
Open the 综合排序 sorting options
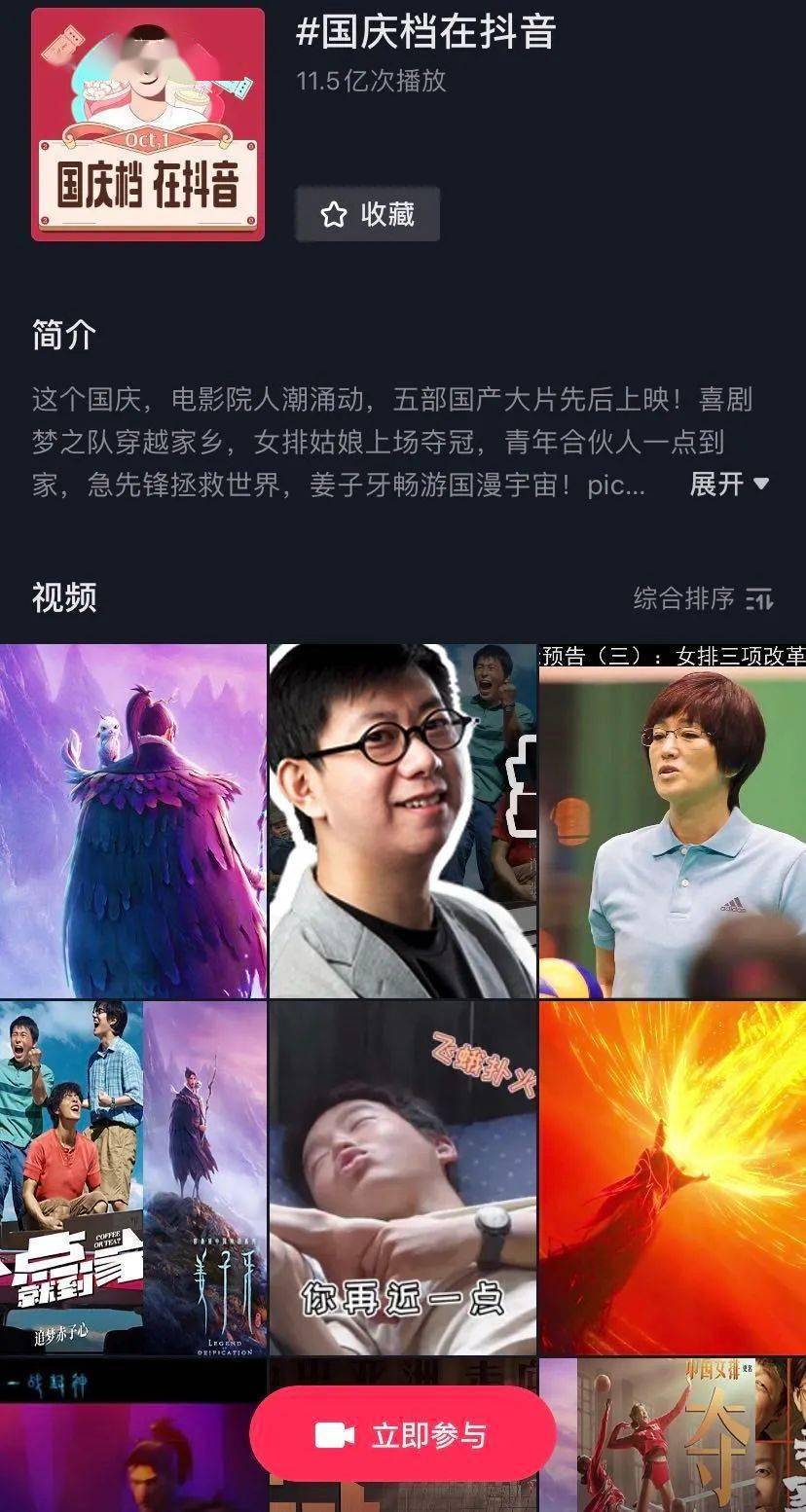click(x=703, y=598)
